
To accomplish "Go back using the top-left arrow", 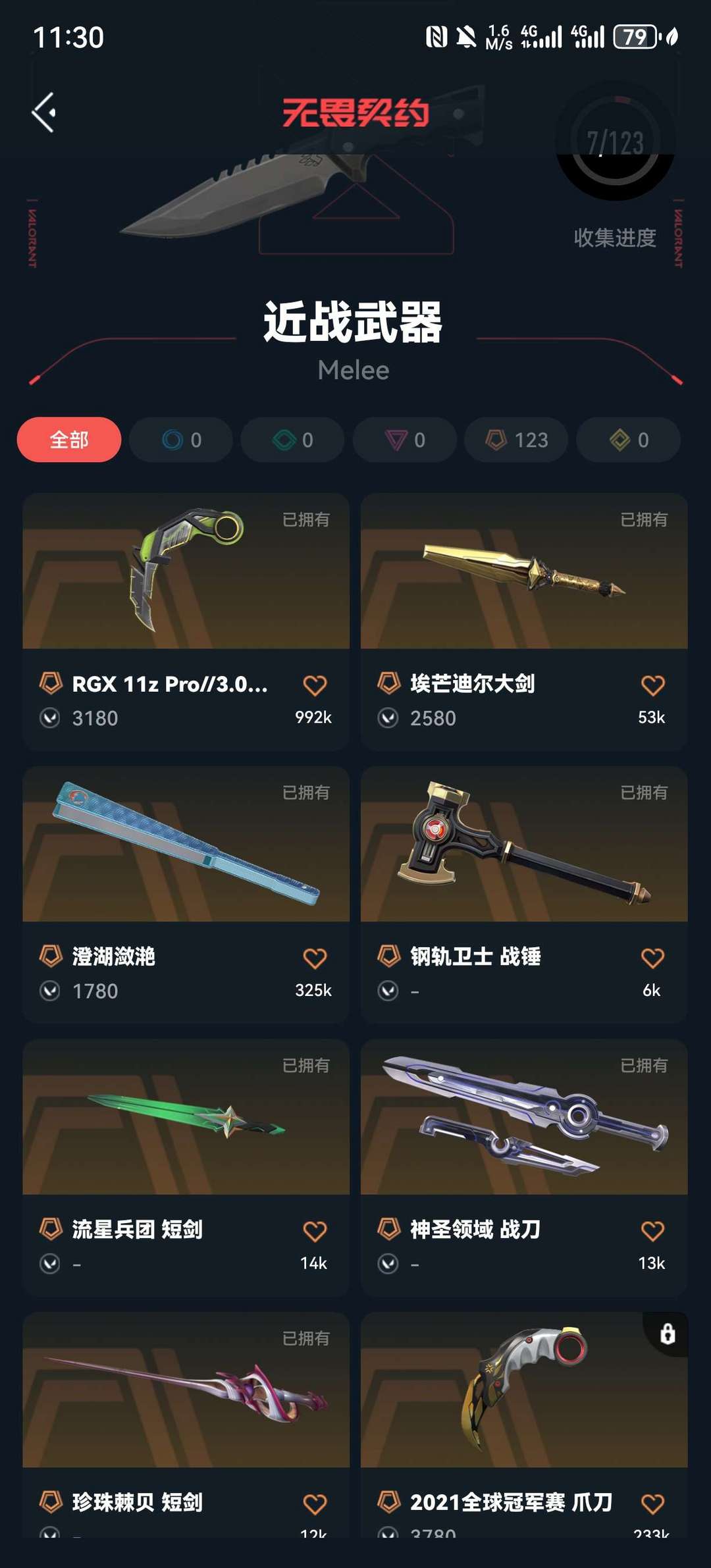I will click(x=43, y=113).
